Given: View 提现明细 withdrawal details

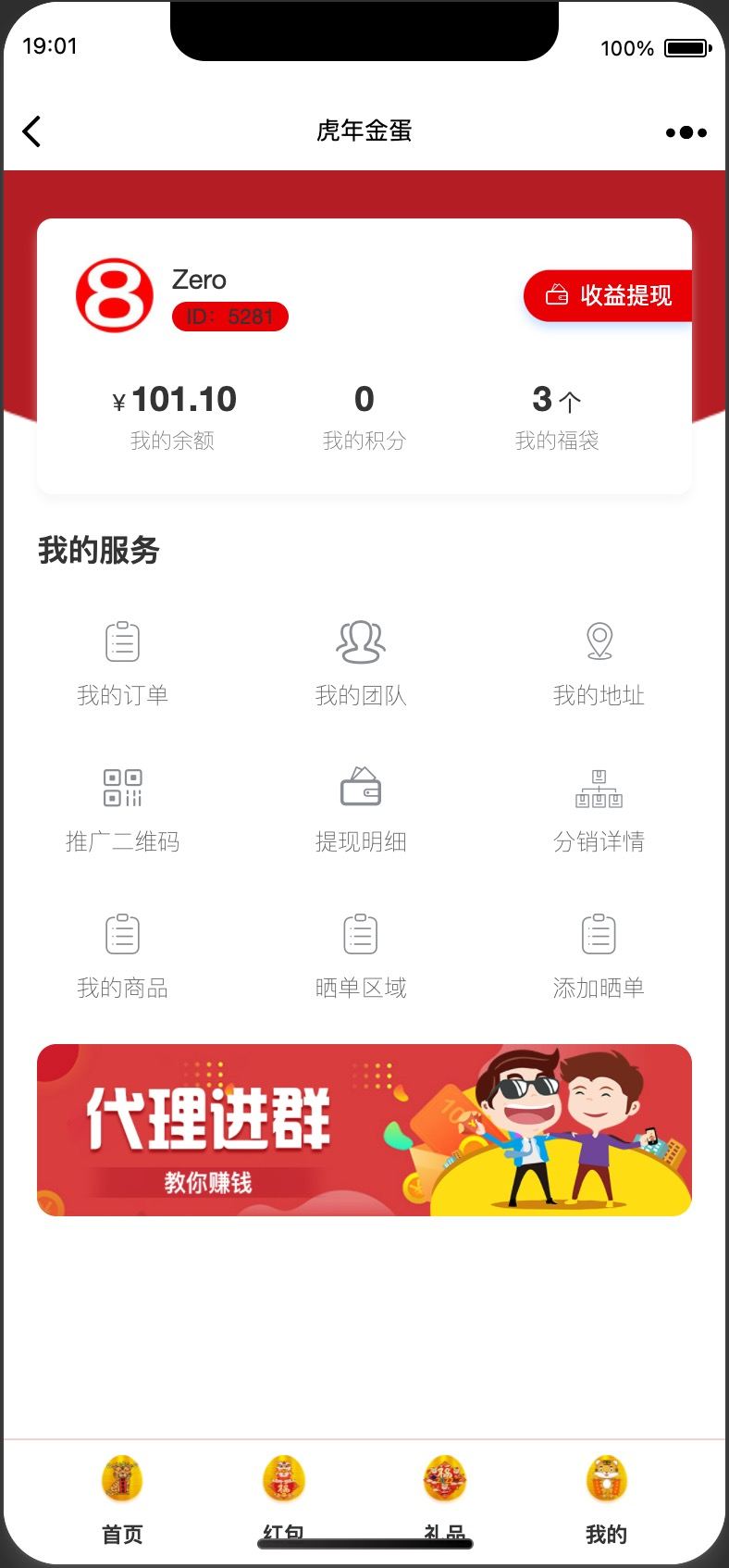Looking at the screenshot, I should coord(361,810).
